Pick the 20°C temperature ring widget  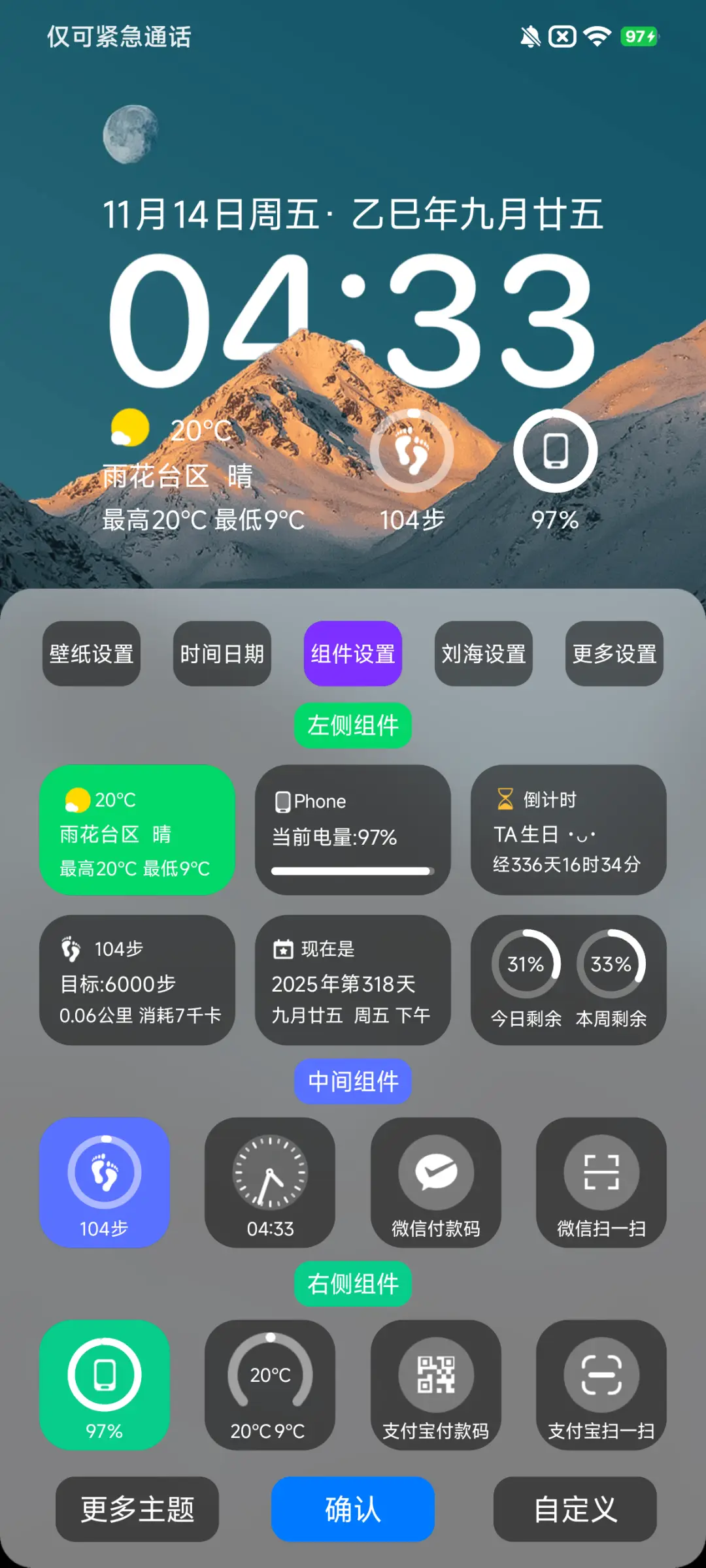[270, 1385]
